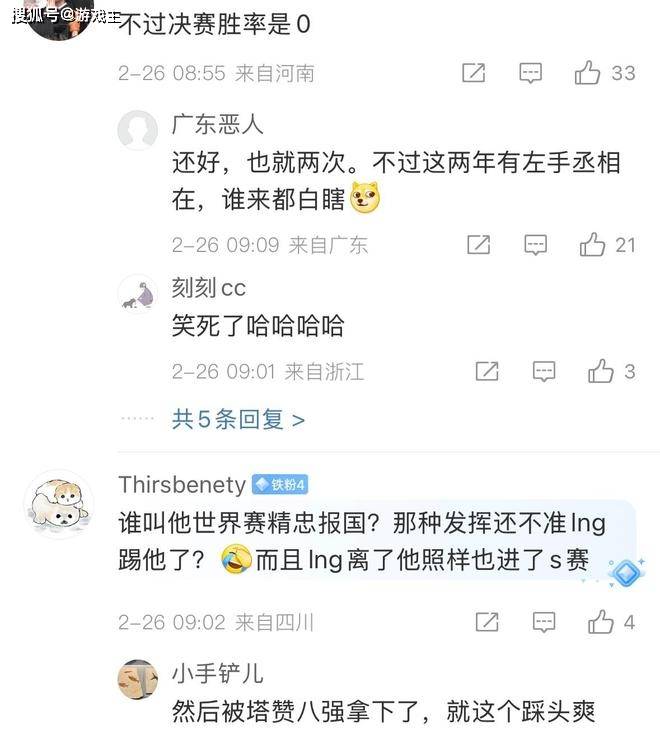Expand all 5 replies (共5条回复)
The width and height of the screenshot is (660, 739).
[x=238, y=419]
